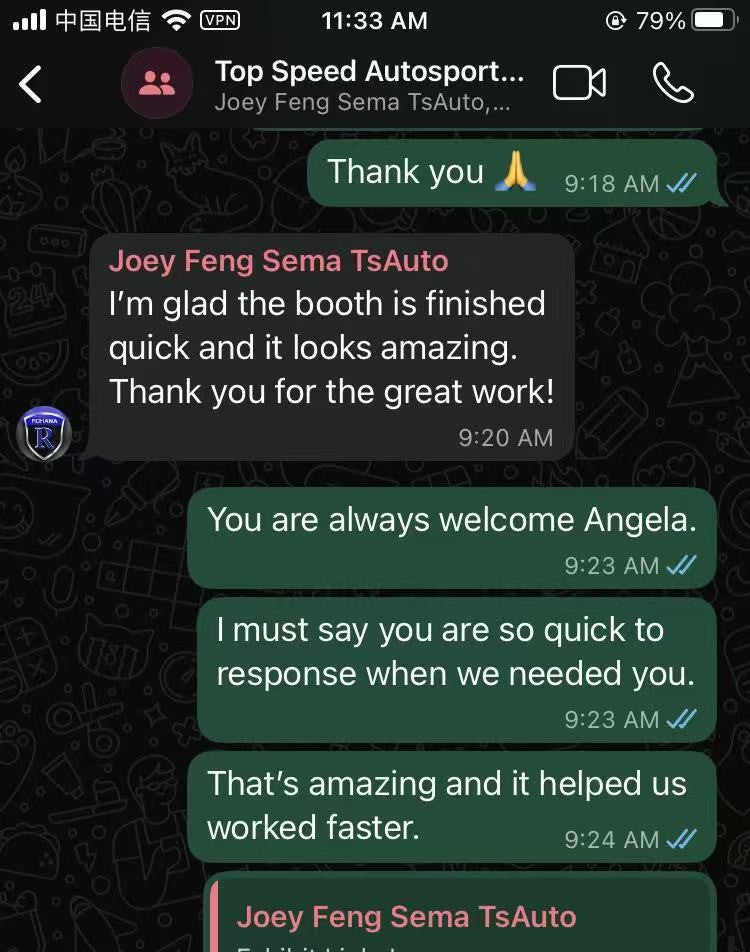Open Joey Feng's profile picture
750x952 pixels.
(x=45, y=434)
